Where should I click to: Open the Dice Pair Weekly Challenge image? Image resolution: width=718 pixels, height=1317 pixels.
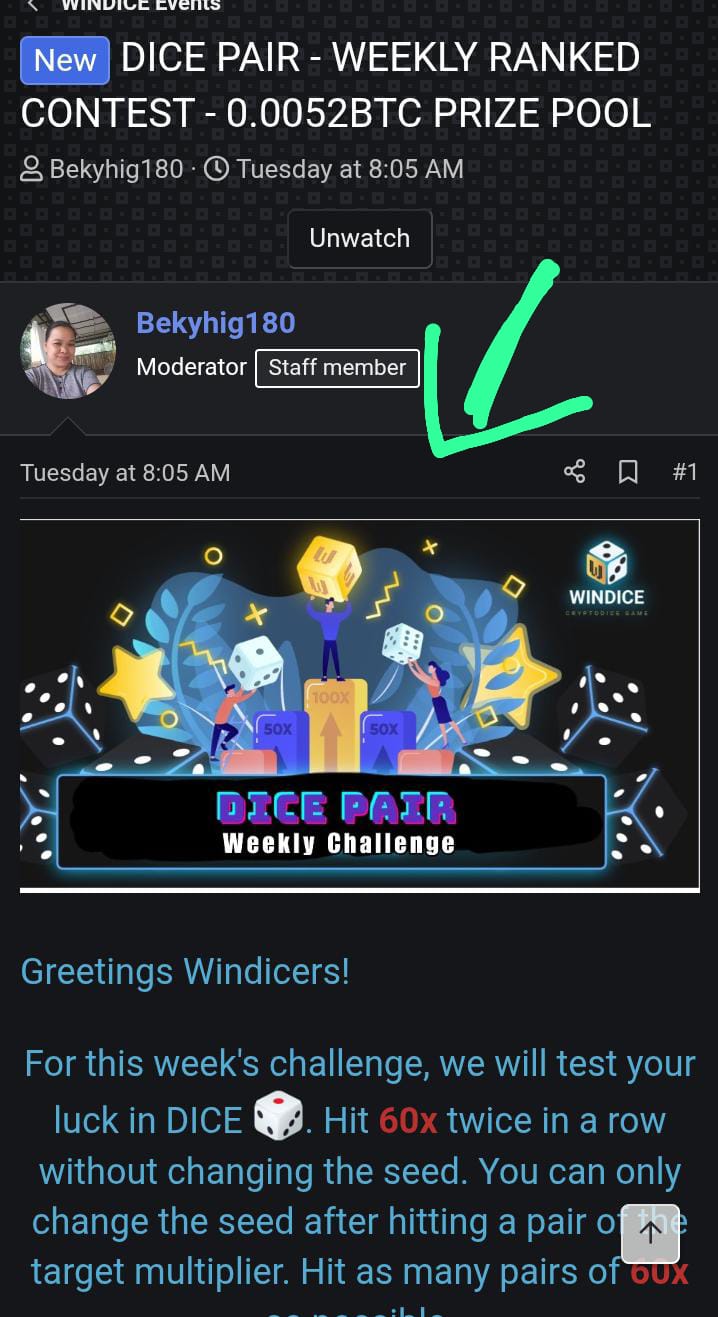click(359, 705)
